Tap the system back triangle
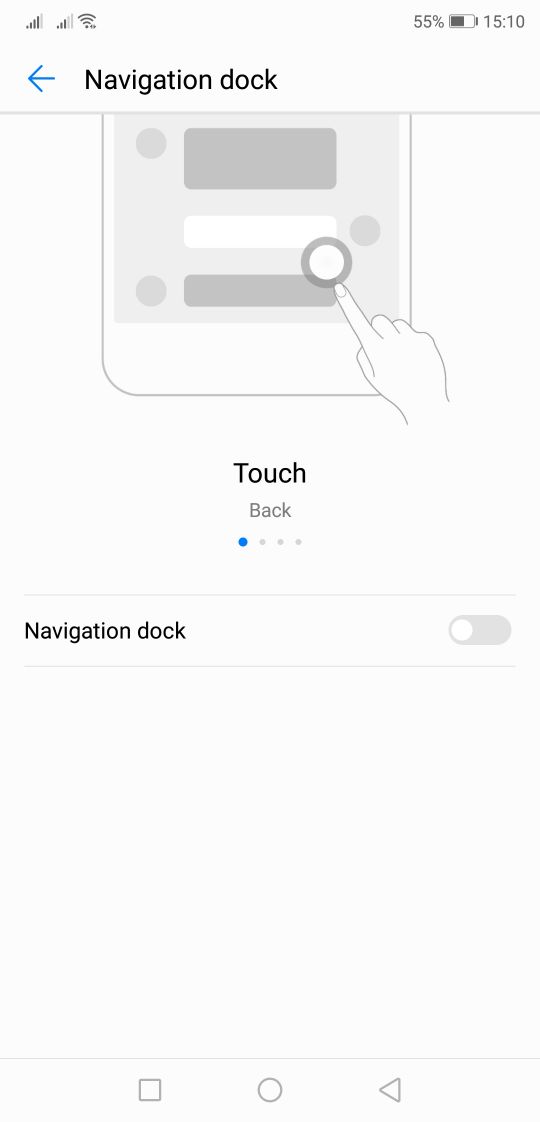This screenshot has width=540, height=1122. [x=390, y=1090]
